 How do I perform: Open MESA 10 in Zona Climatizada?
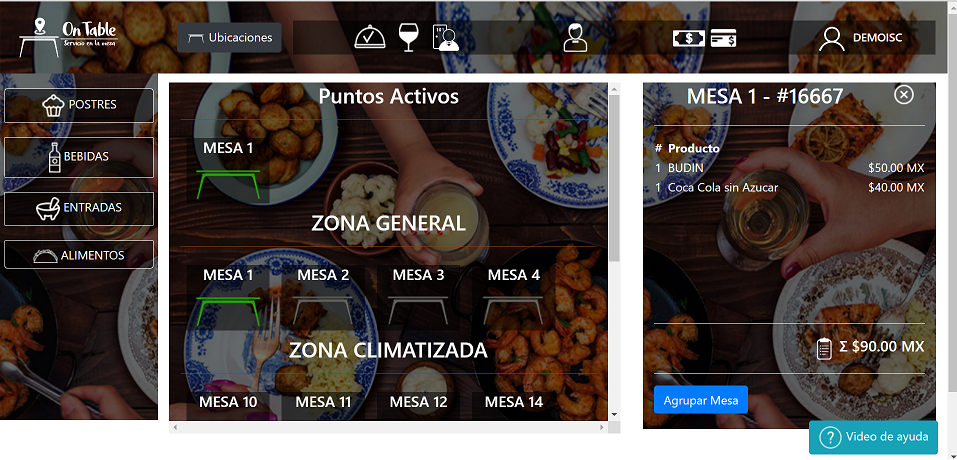click(228, 402)
